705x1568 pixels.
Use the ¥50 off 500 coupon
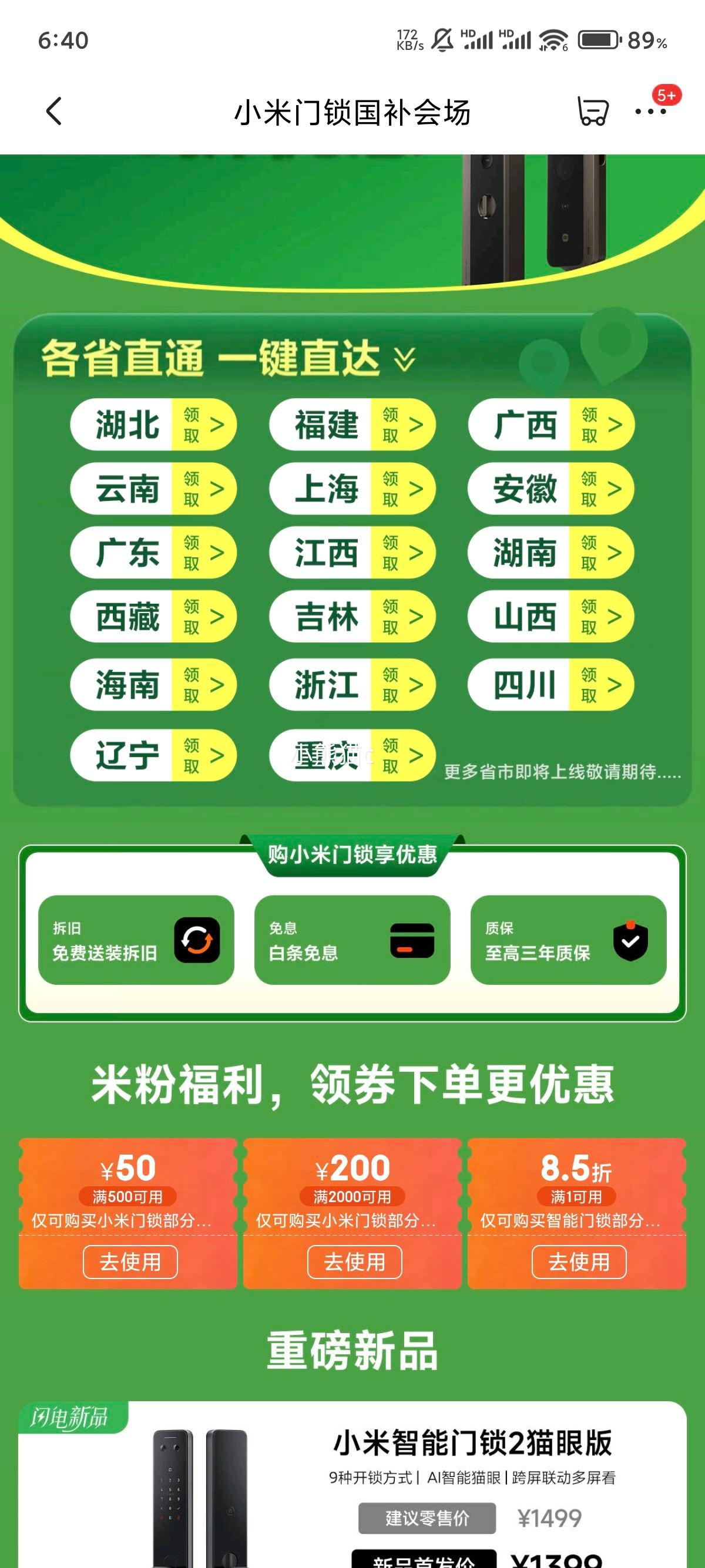pos(130,1262)
